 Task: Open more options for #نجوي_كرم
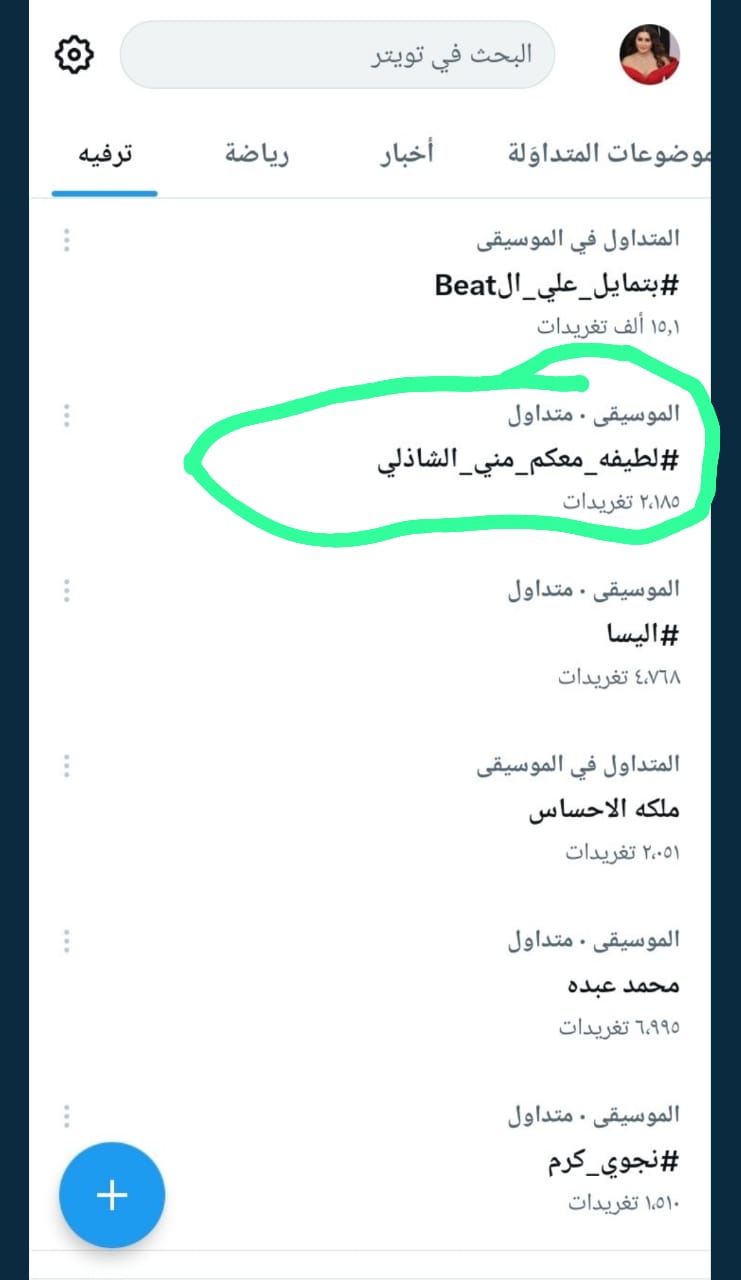click(67, 1115)
